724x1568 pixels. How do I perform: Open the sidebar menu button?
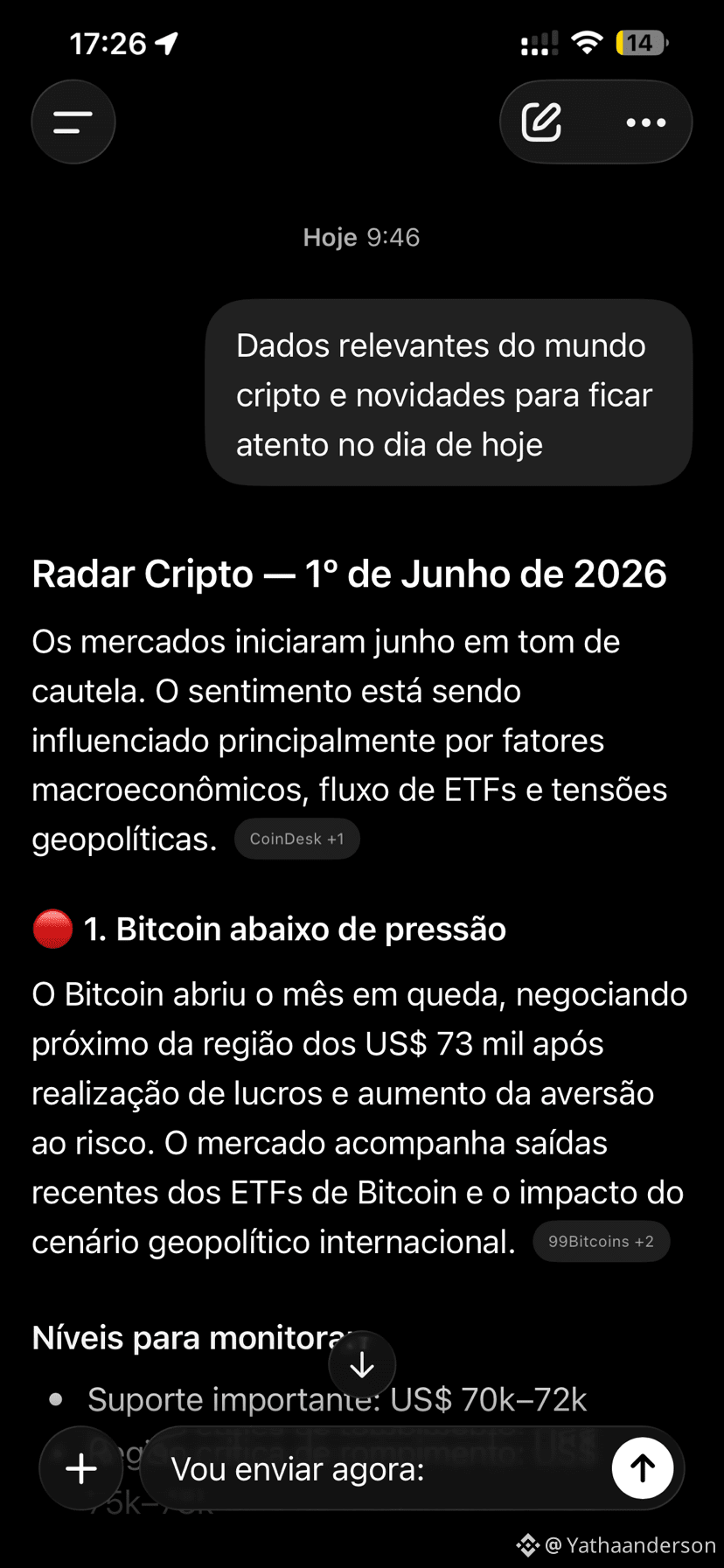73,122
